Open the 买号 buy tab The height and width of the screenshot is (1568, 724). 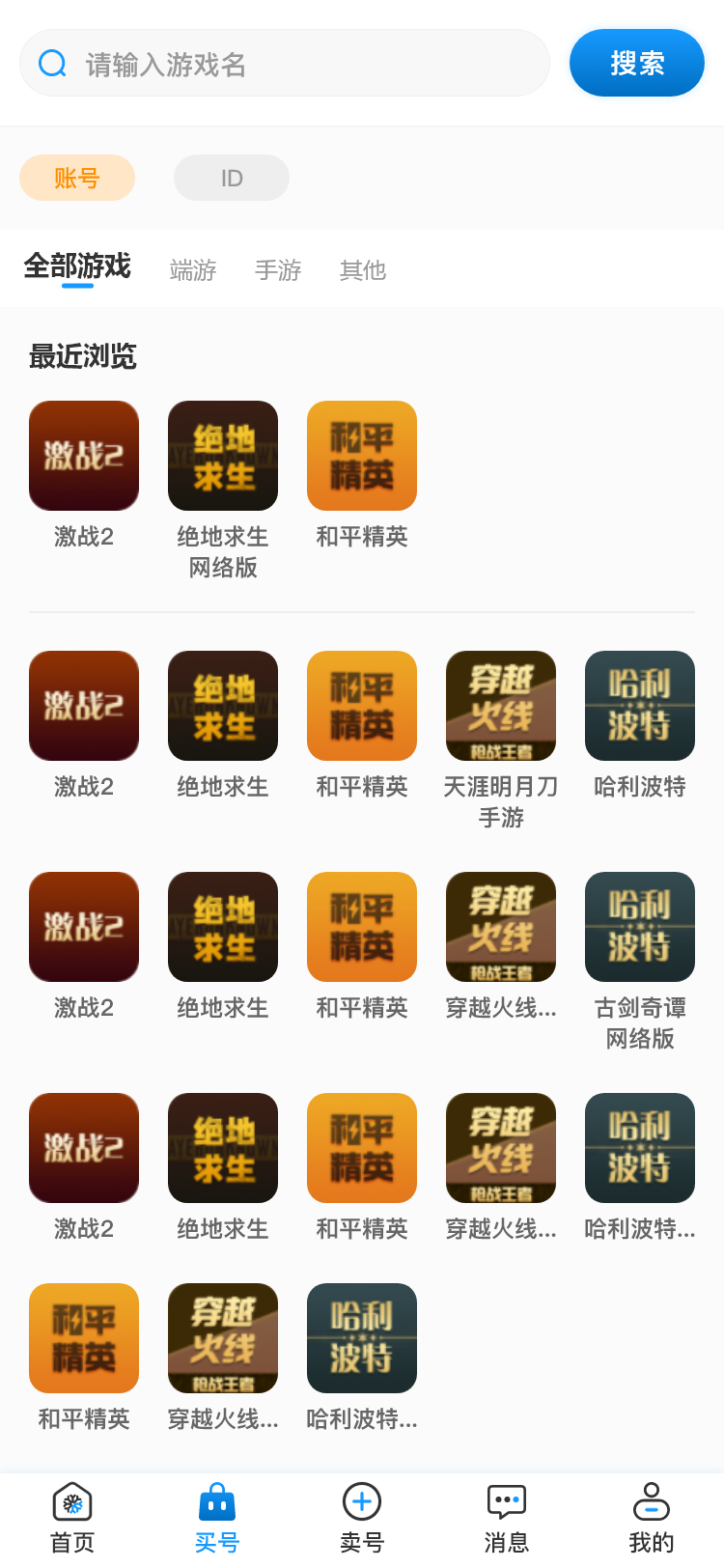(217, 1518)
